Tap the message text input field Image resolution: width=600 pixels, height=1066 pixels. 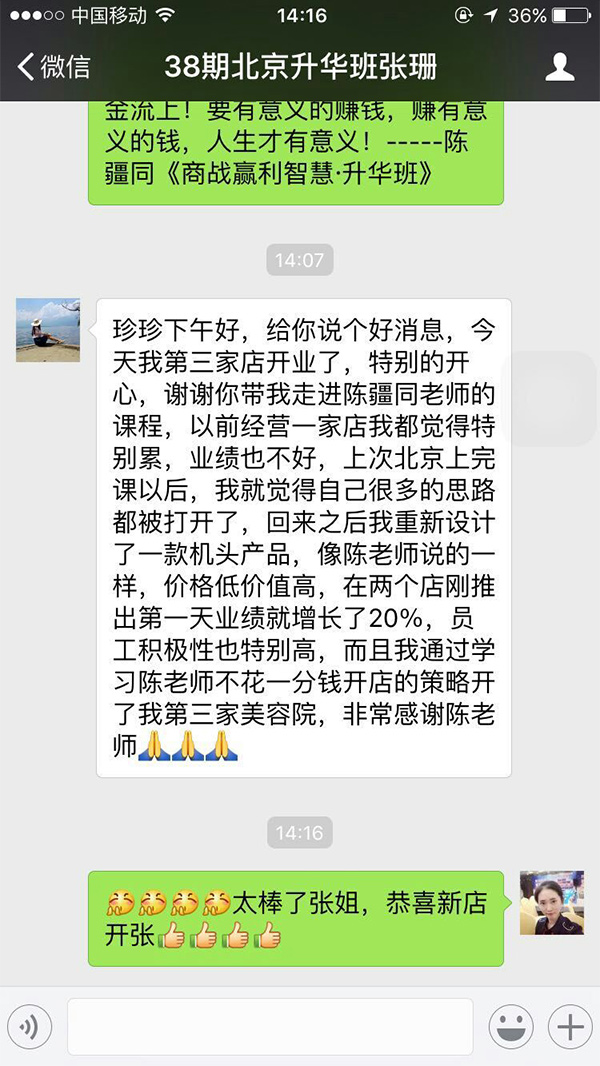270,1027
